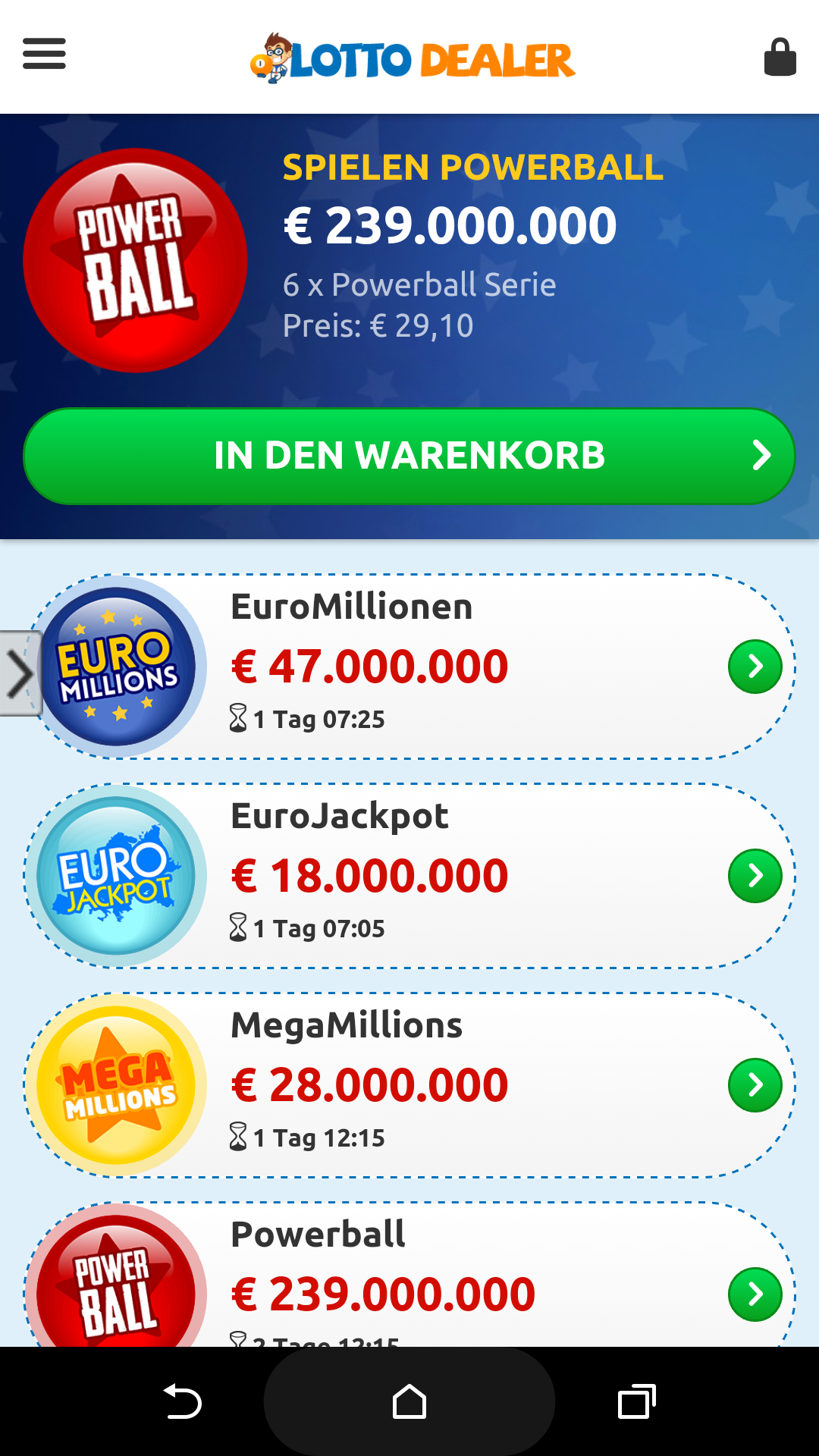Tap the green arrow for EuroMillionen
The height and width of the screenshot is (1456, 819).
pos(755,667)
